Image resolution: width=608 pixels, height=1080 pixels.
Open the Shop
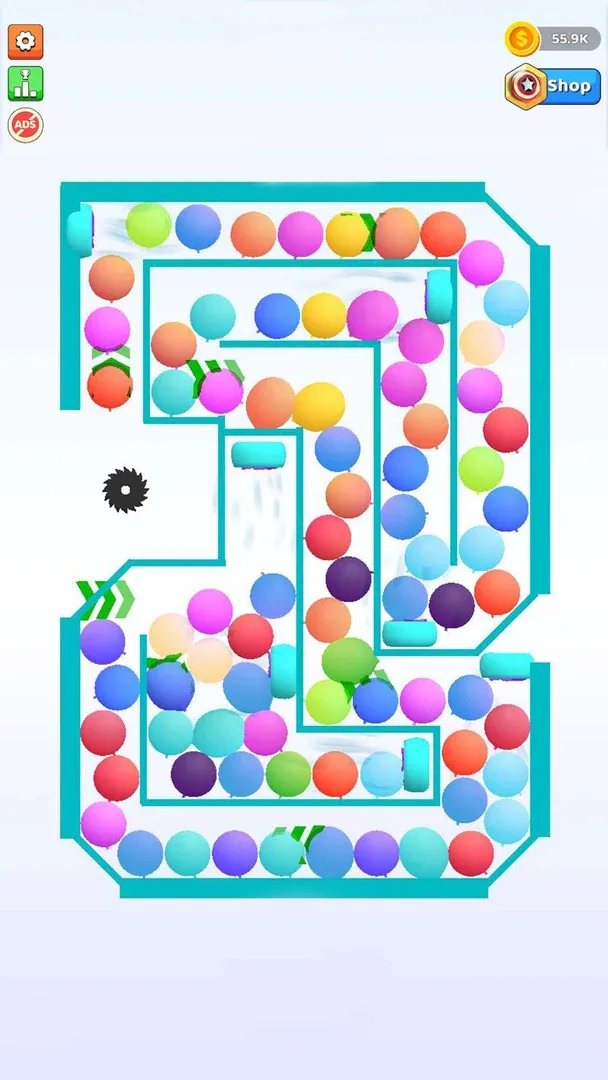[552, 86]
